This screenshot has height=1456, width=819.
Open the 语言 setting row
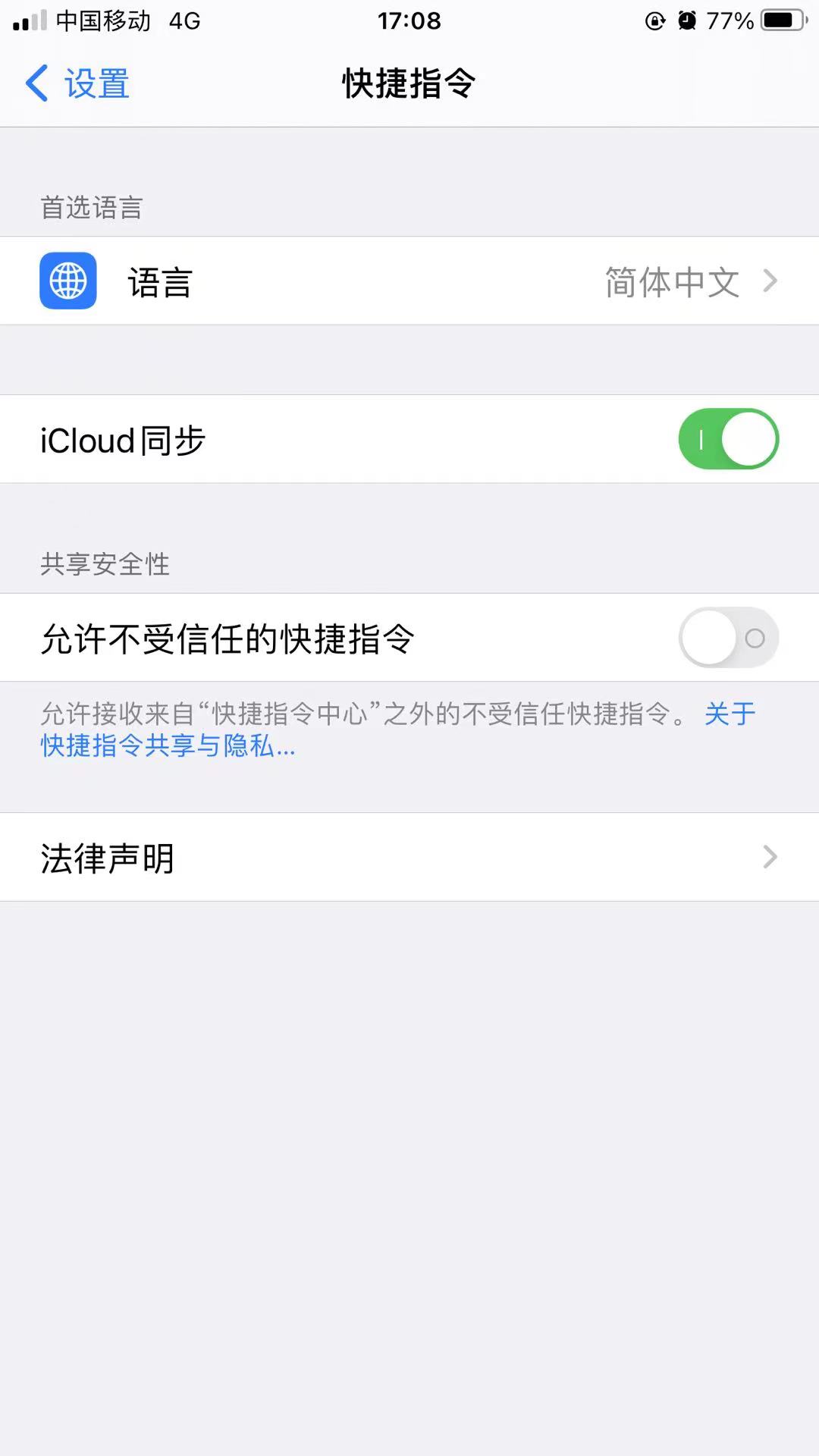409,281
